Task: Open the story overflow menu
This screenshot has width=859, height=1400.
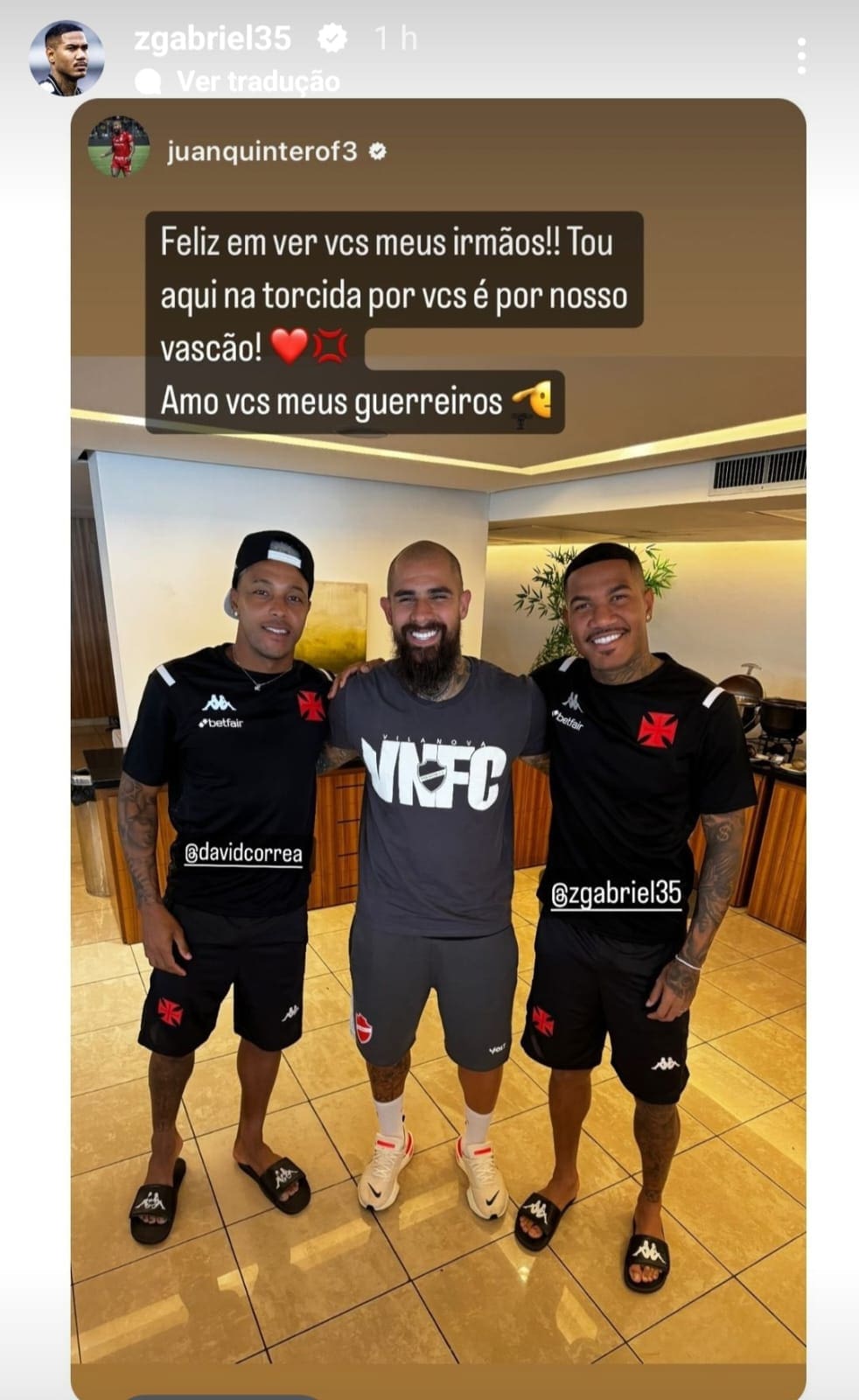Action: (801, 57)
